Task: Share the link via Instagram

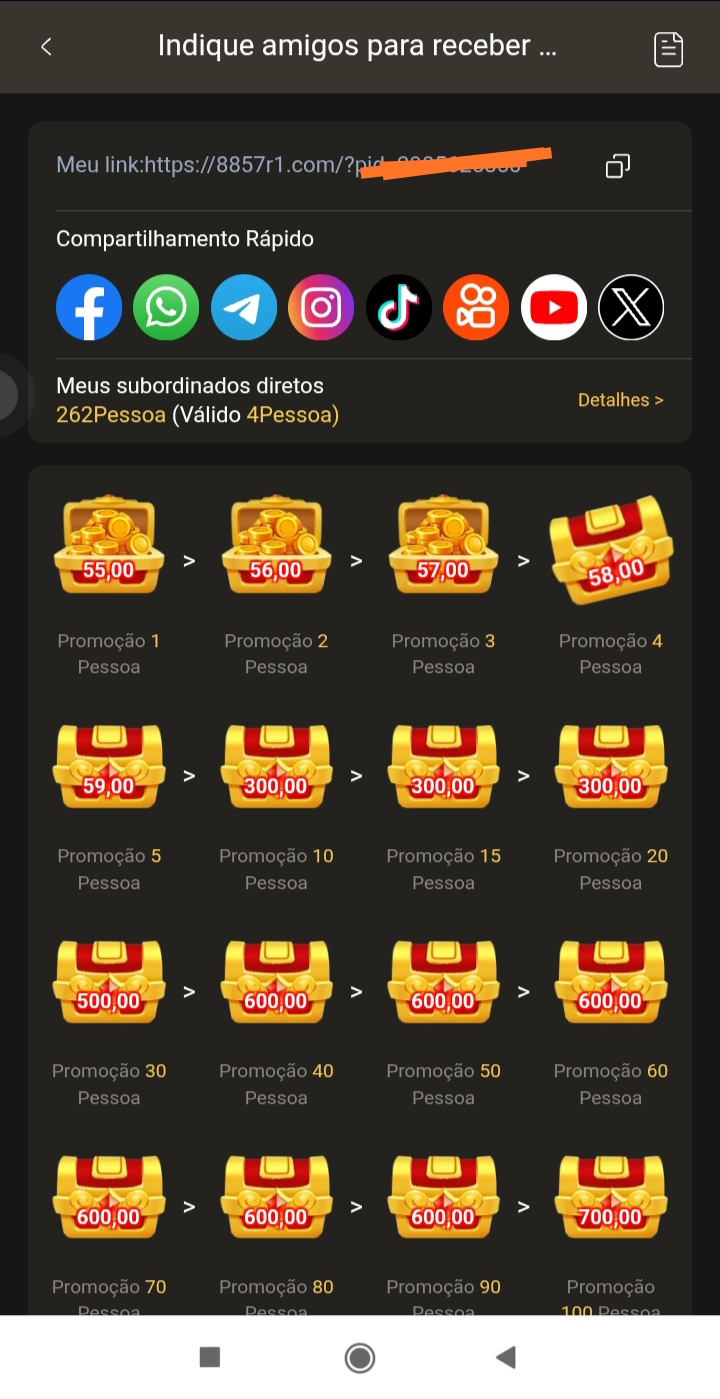Action: [x=321, y=308]
